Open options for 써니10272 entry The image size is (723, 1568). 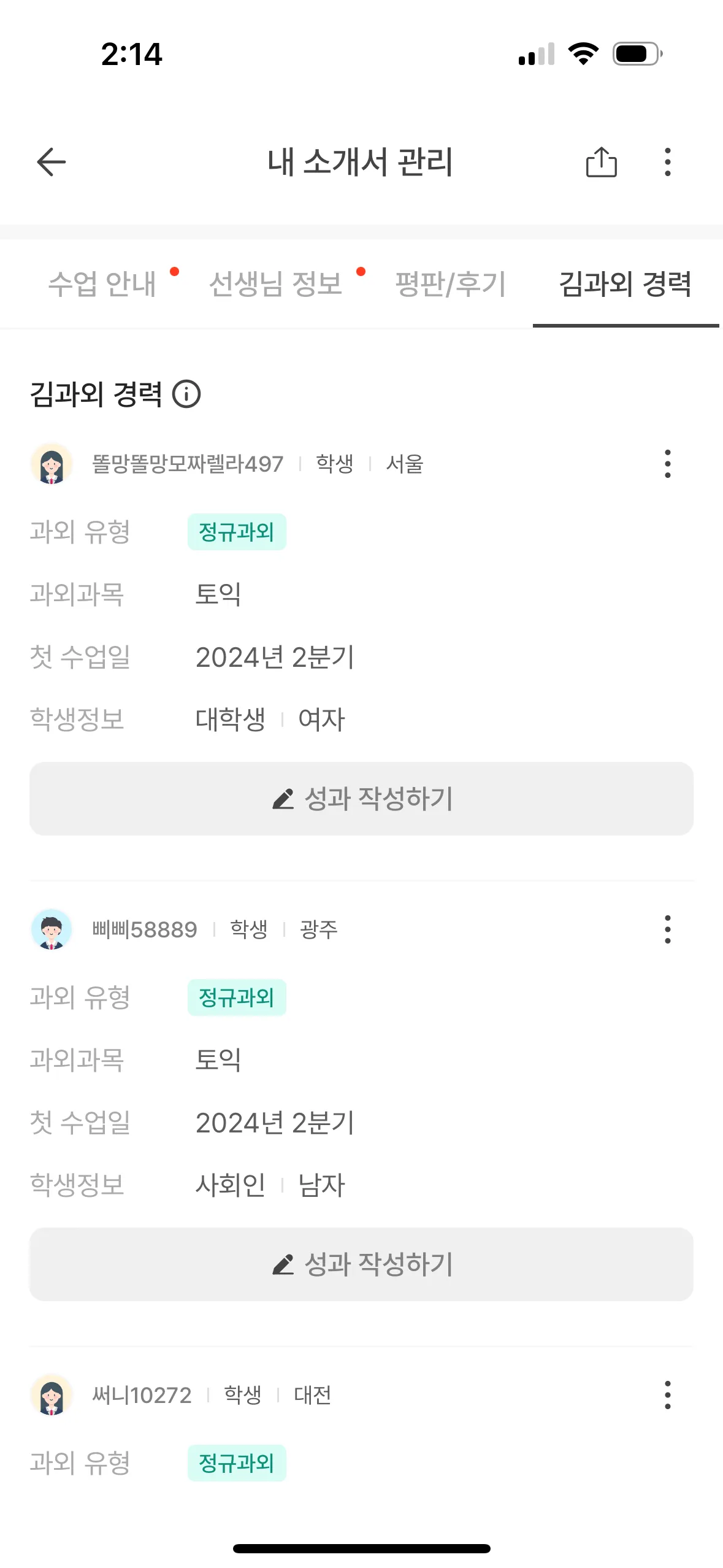pyautogui.click(x=668, y=1395)
